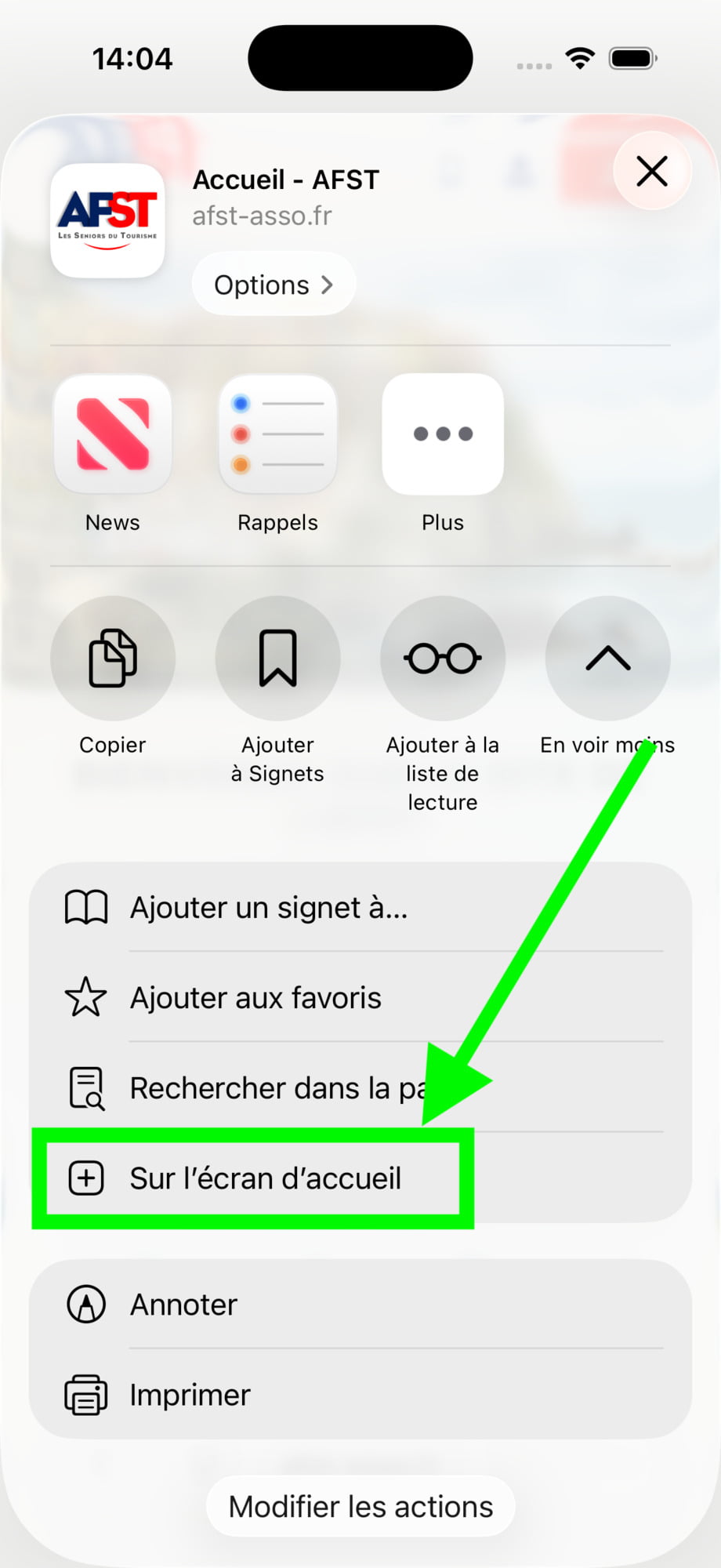Screen dimensions: 721x1568
Task: Open the Options menu
Action: pos(274,285)
